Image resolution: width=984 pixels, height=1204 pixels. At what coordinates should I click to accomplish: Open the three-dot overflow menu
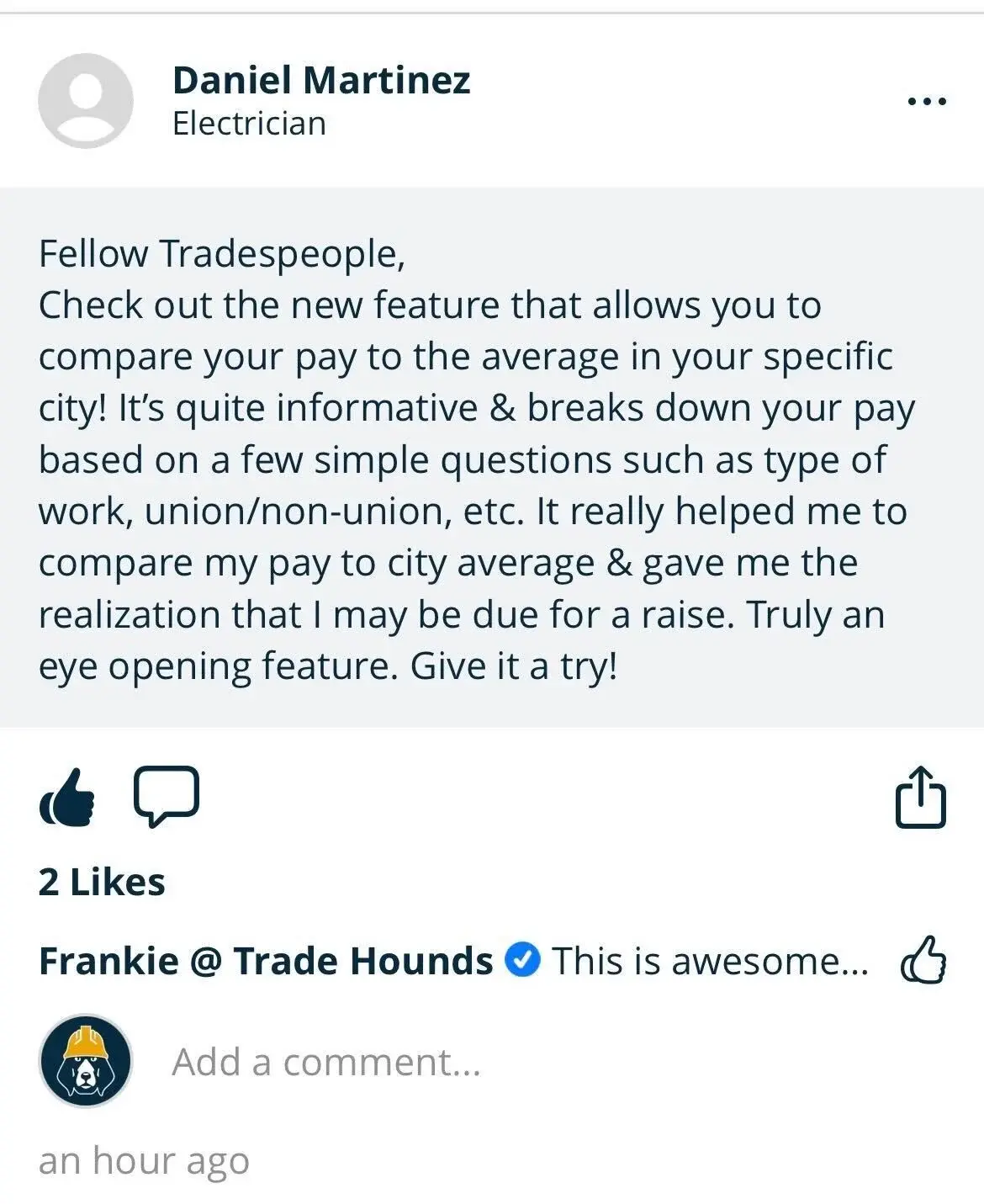927,102
